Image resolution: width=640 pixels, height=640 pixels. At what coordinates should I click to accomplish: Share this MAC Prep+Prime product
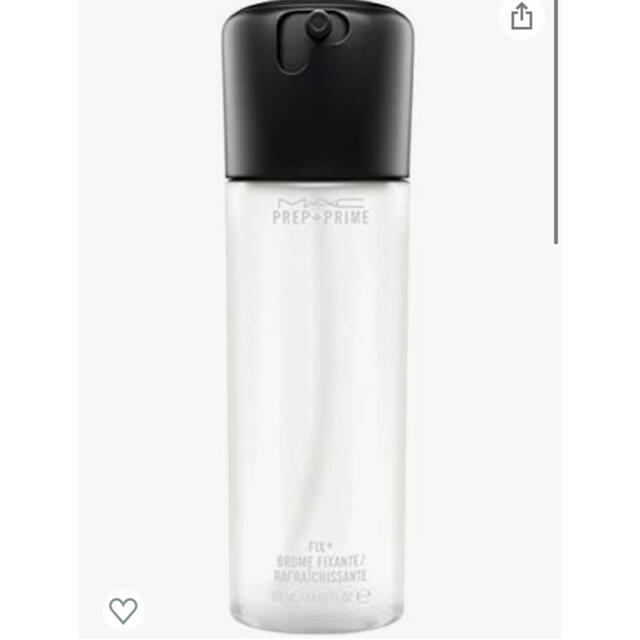[521, 18]
